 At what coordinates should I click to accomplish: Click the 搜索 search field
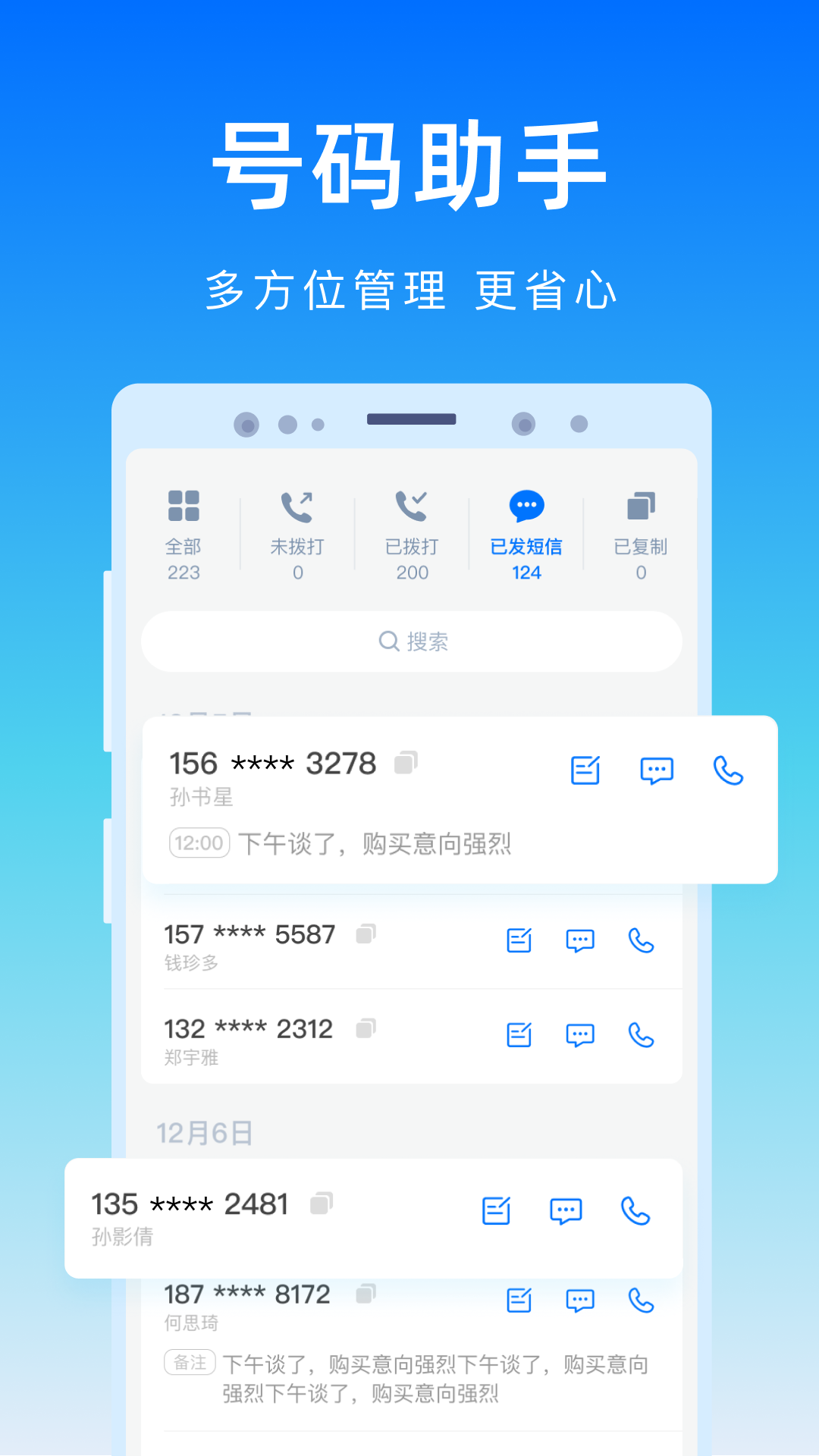click(410, 642)
